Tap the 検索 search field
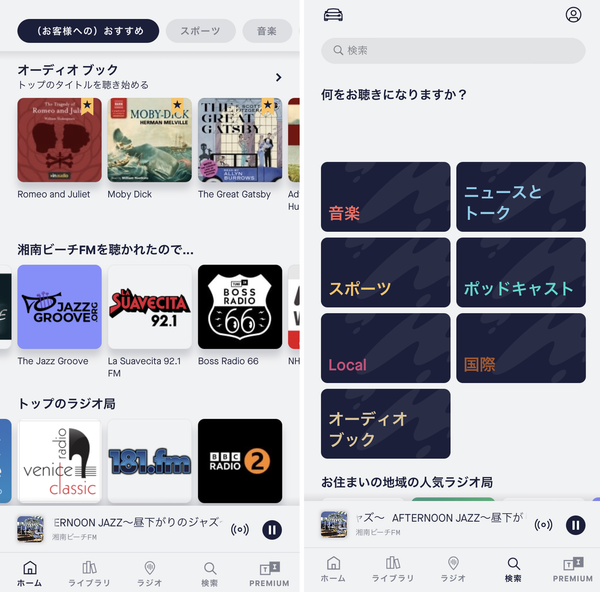This screenshot has height=592, width=600. (x=453, y=51)
